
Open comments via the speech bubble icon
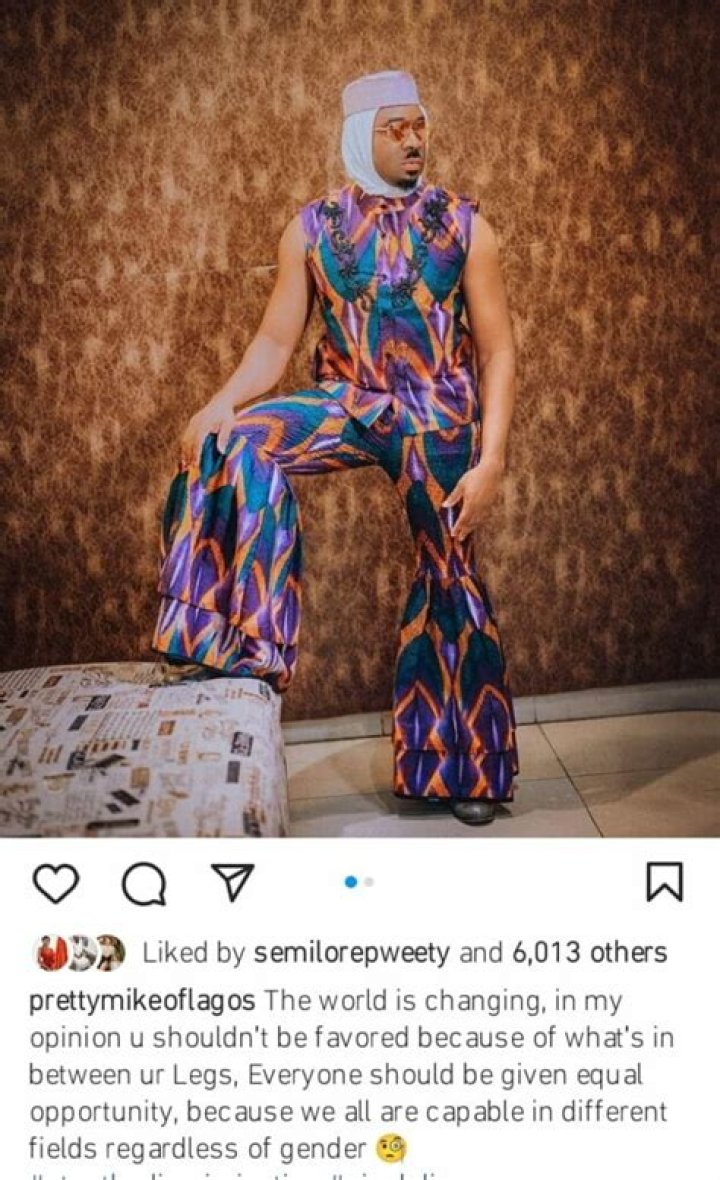[141, 881]
